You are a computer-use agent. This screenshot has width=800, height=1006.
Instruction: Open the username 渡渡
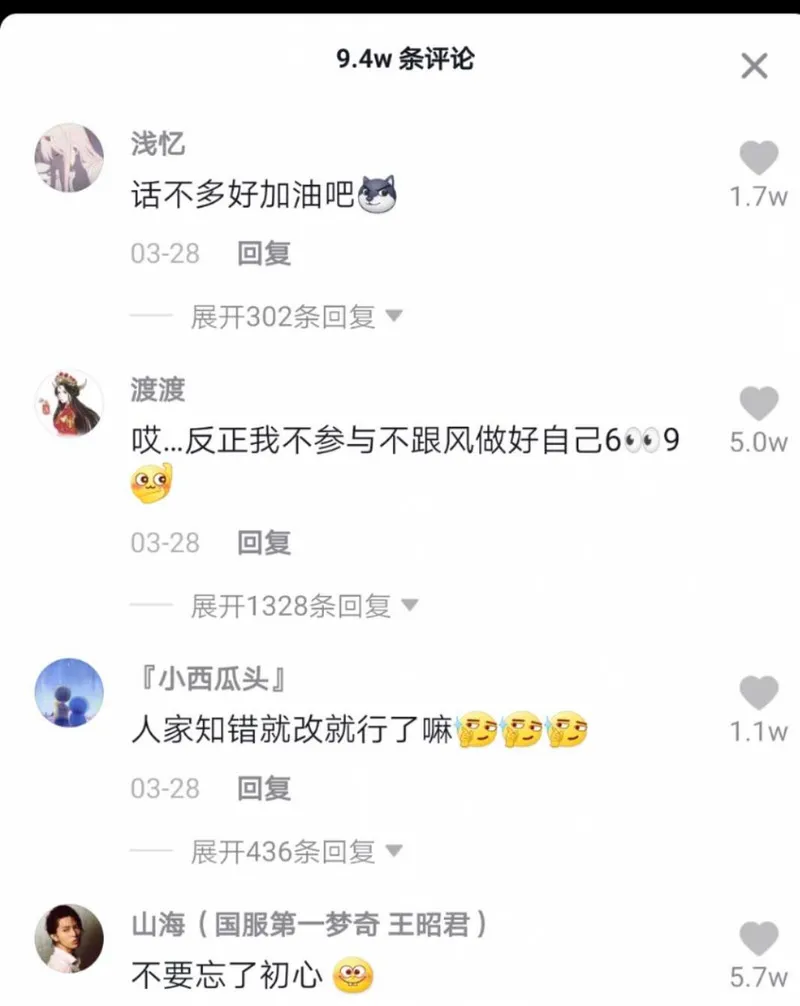click(158, 389)
